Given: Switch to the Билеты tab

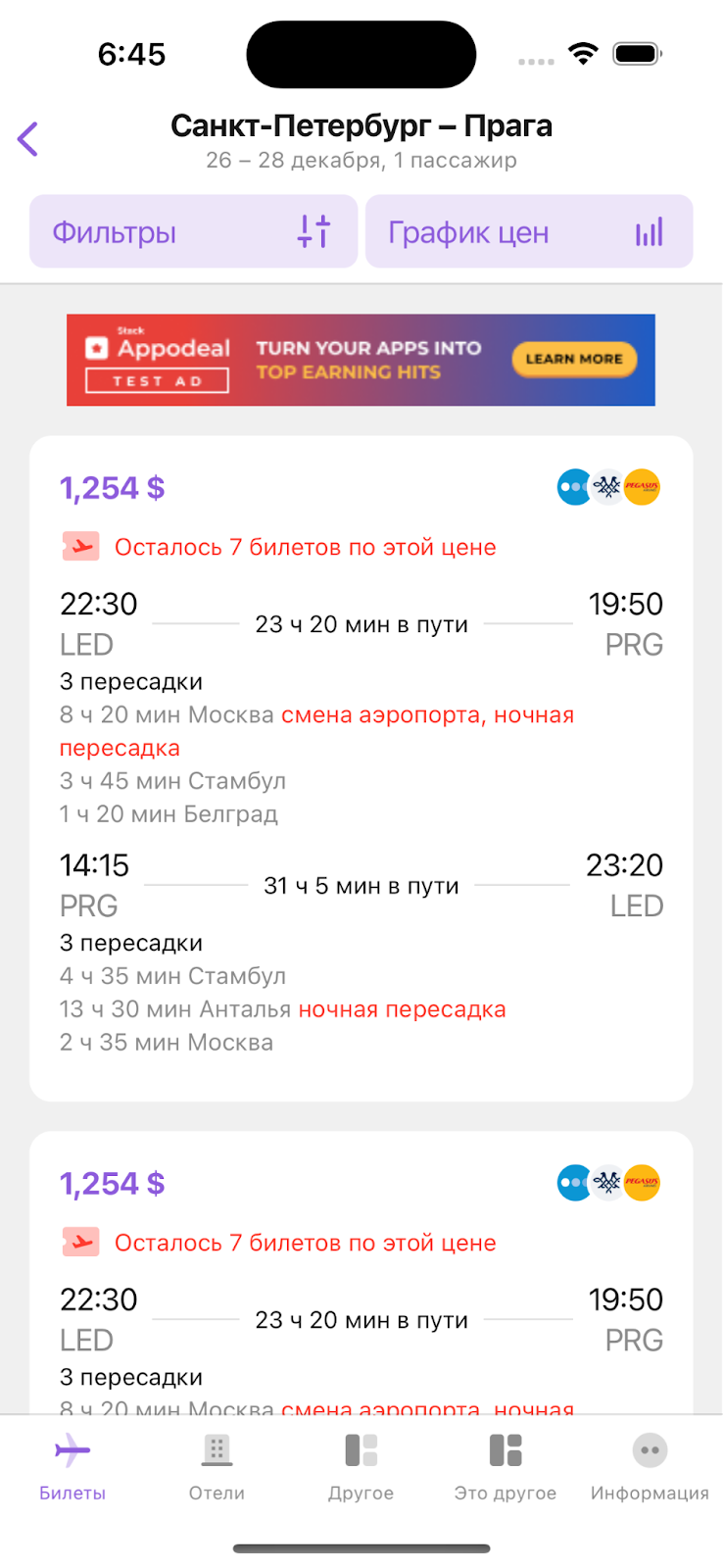Looking at the screenshot, I should (72, 1466).
